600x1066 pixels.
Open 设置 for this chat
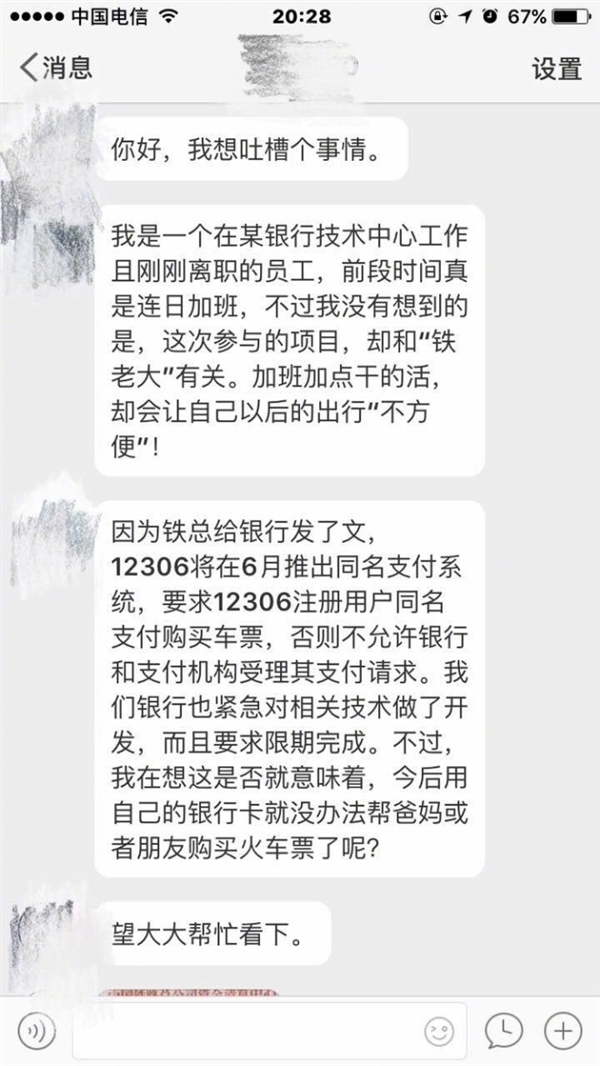point(556,68)
